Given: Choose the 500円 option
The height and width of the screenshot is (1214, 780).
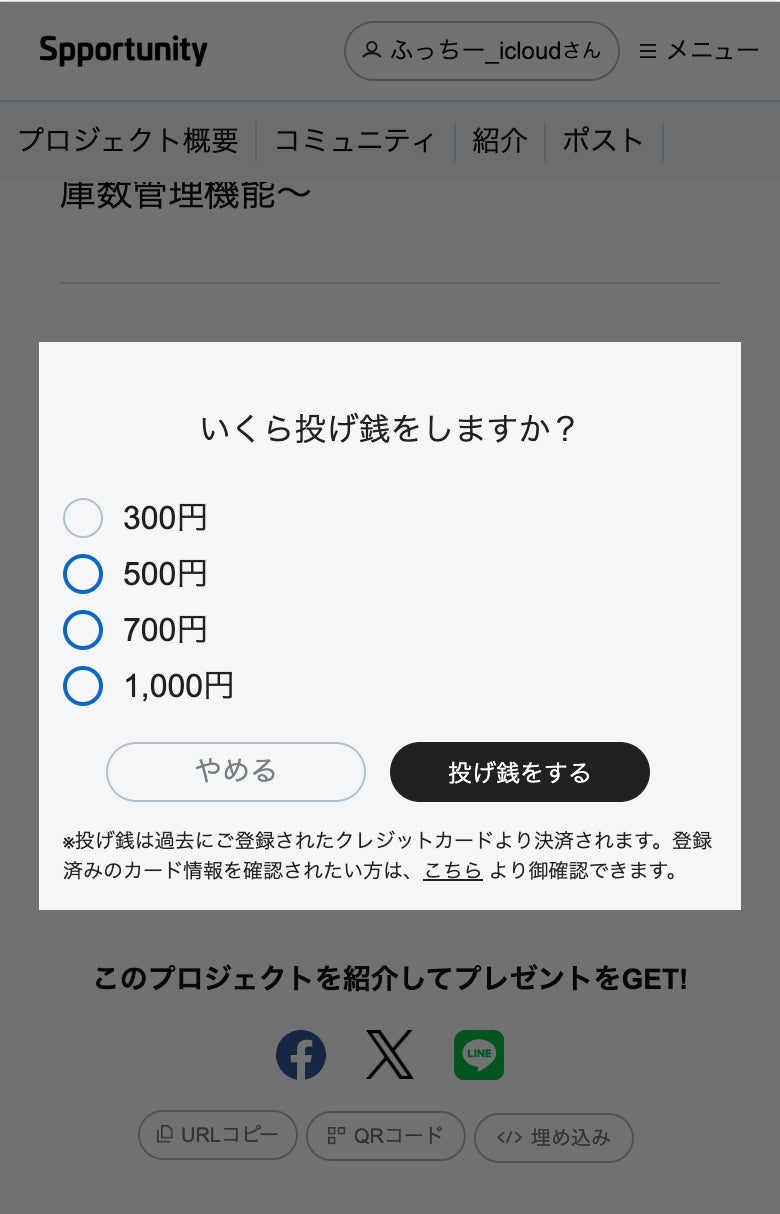Looking at the screenshot, I should coord(83,574).
